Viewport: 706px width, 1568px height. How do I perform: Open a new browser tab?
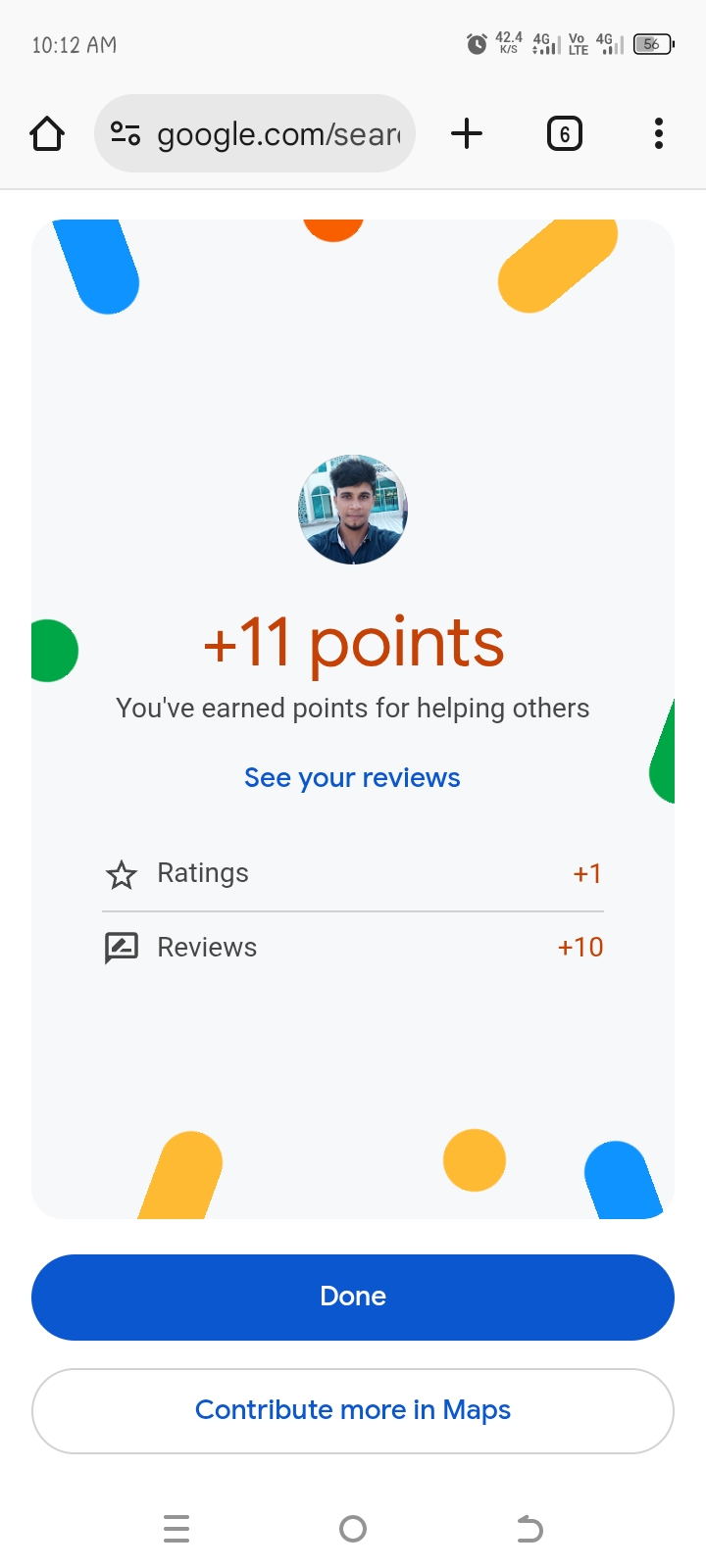pyautogui.click(x=467, y=133)
